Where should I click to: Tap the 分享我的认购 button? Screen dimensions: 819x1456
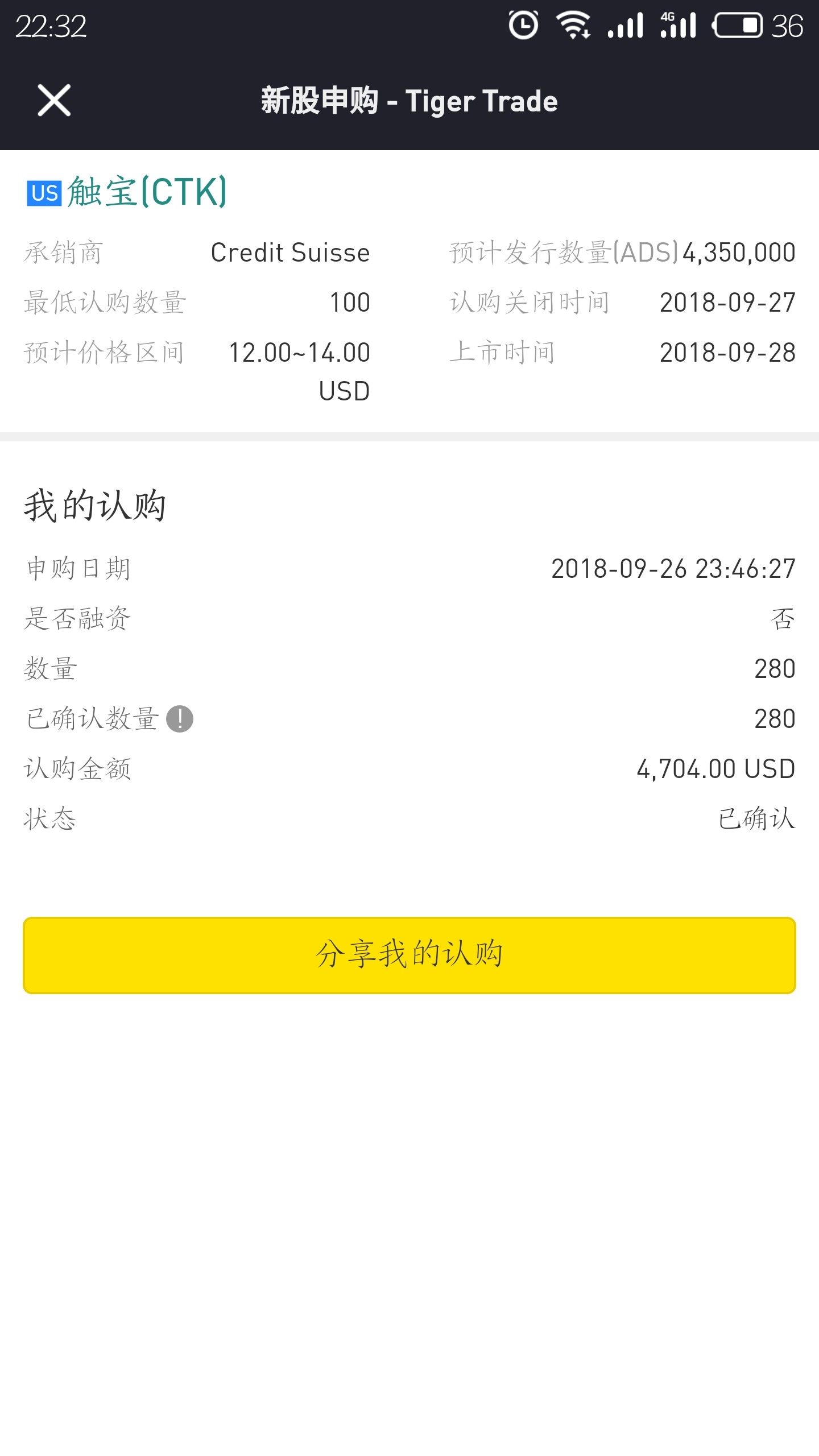coord(409,955)
